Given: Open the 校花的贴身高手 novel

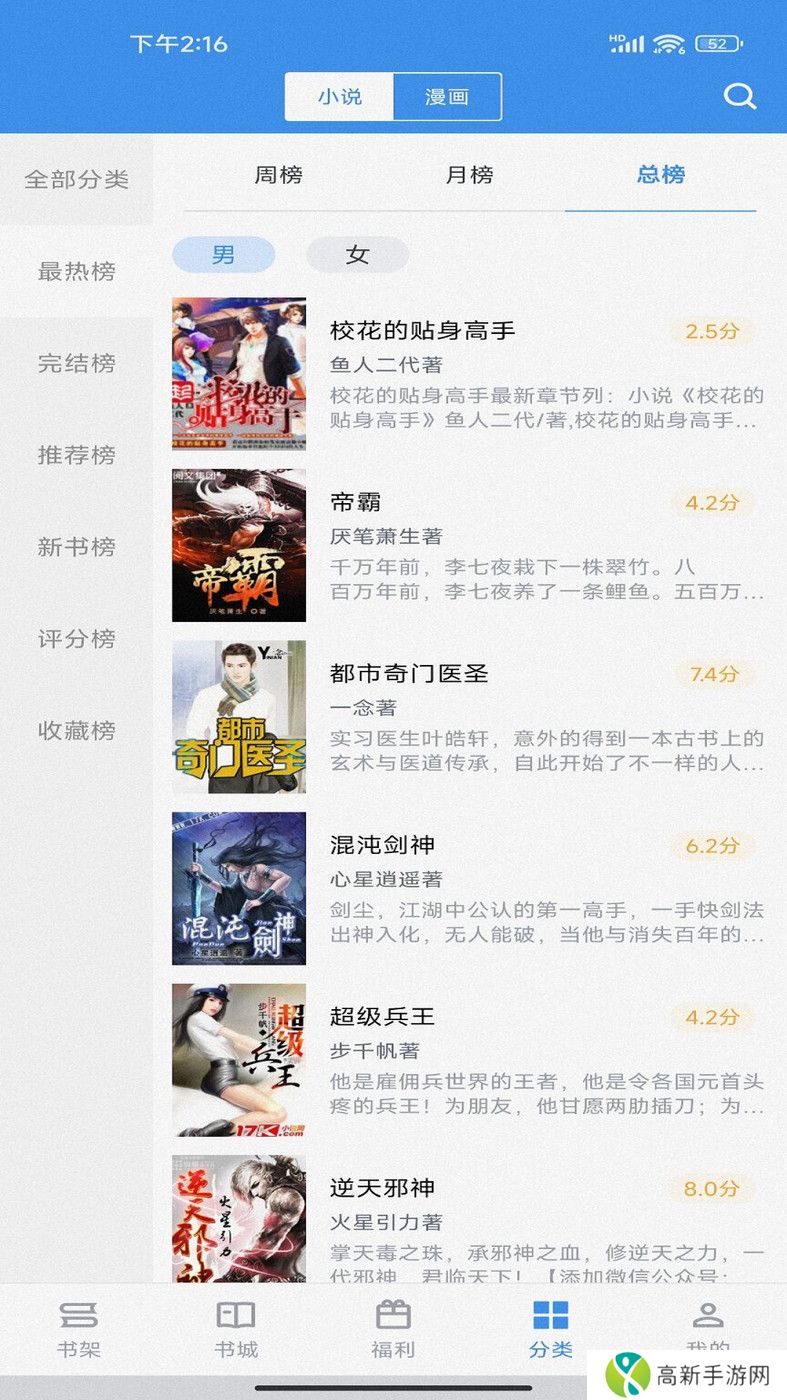Looking at the screenshot, I should pos(424,330).
